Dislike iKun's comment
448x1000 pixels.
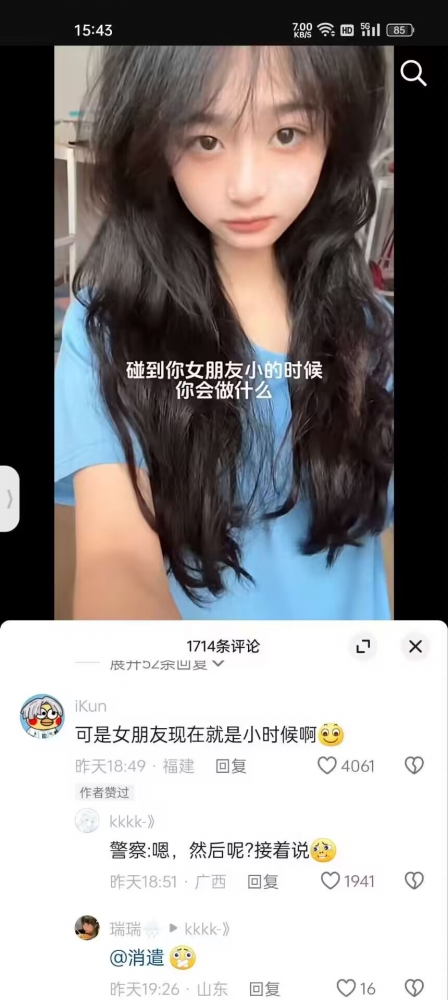414,765
